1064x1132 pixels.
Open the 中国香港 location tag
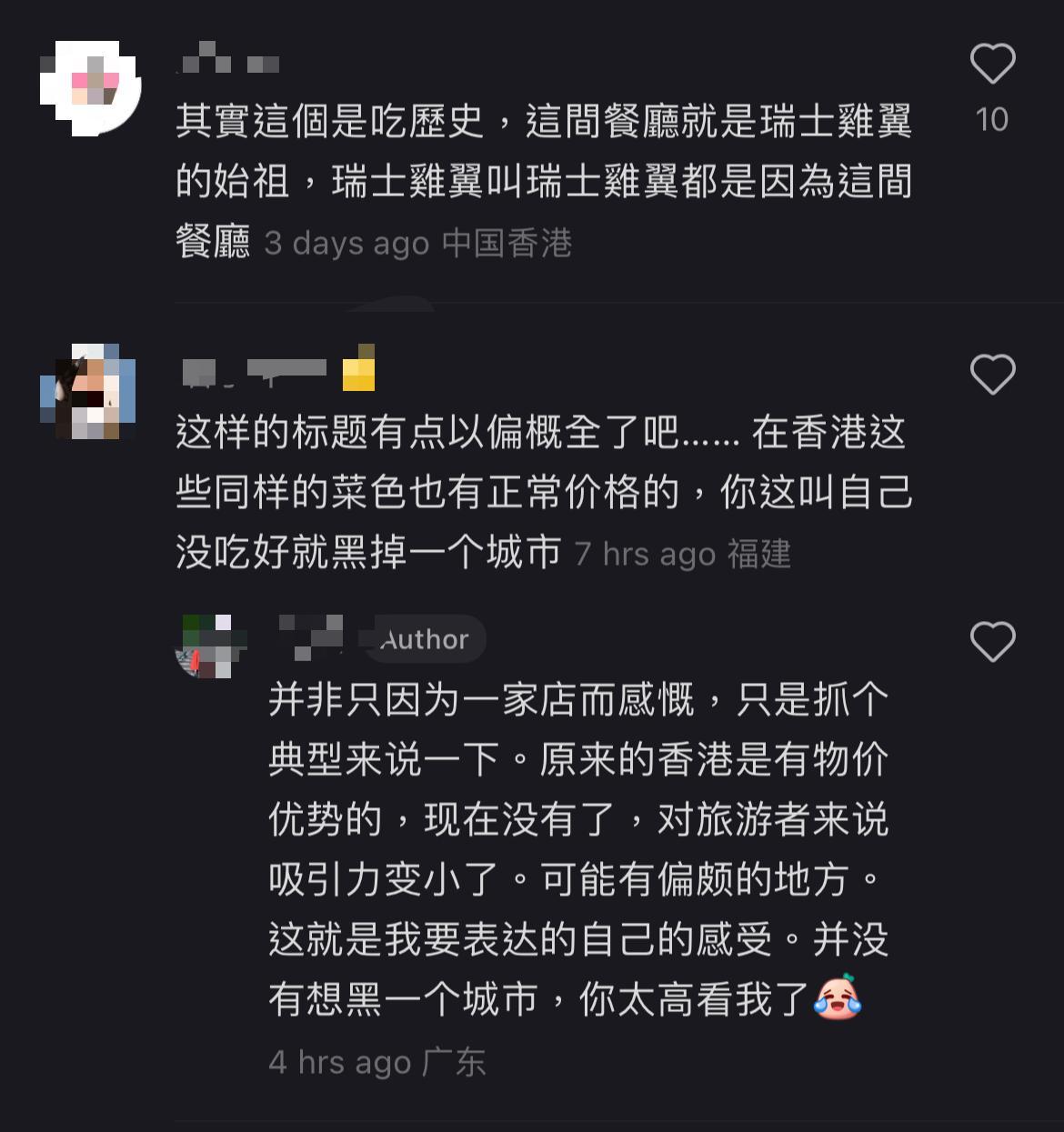(506, 243)
